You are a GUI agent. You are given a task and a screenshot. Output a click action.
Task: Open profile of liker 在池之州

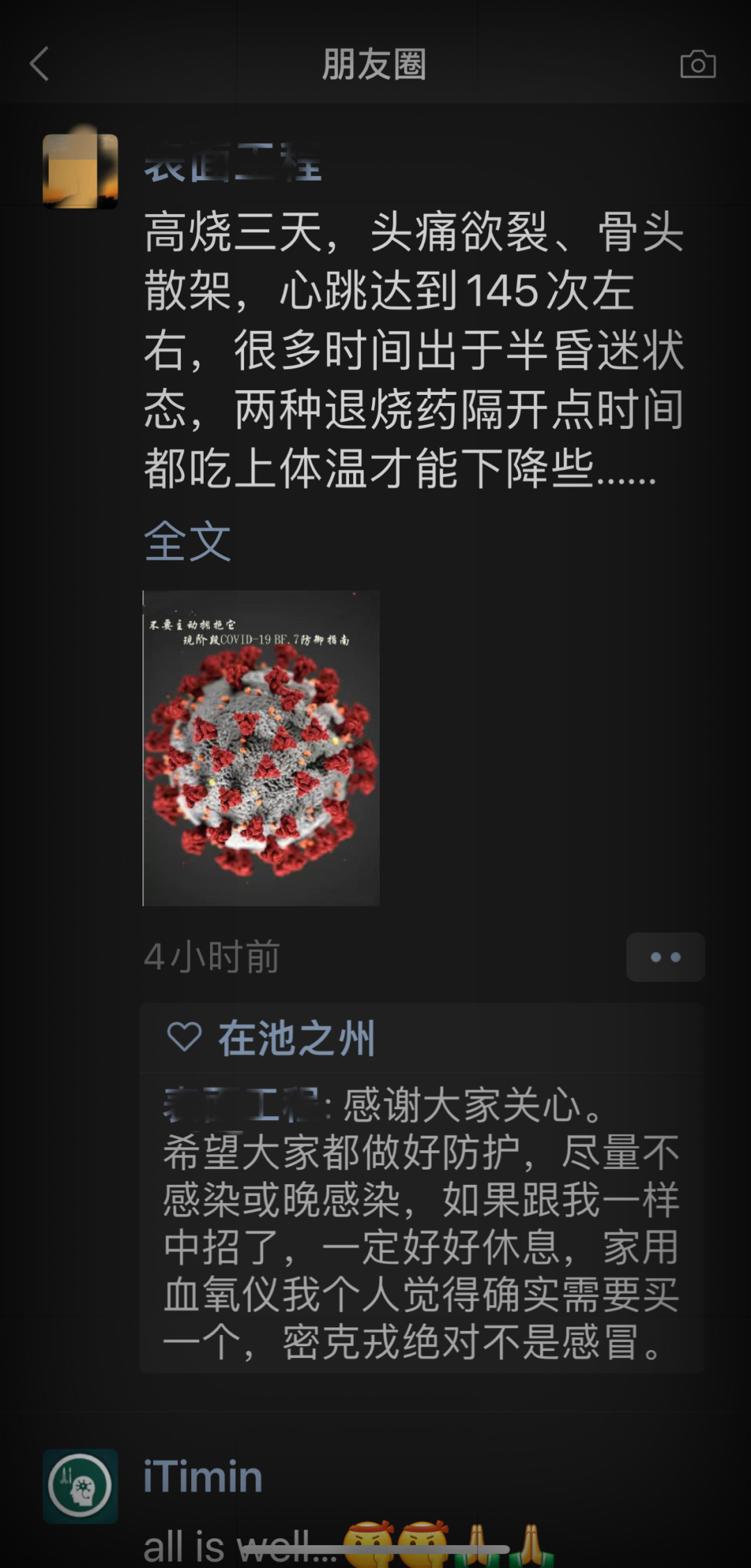296,1038
